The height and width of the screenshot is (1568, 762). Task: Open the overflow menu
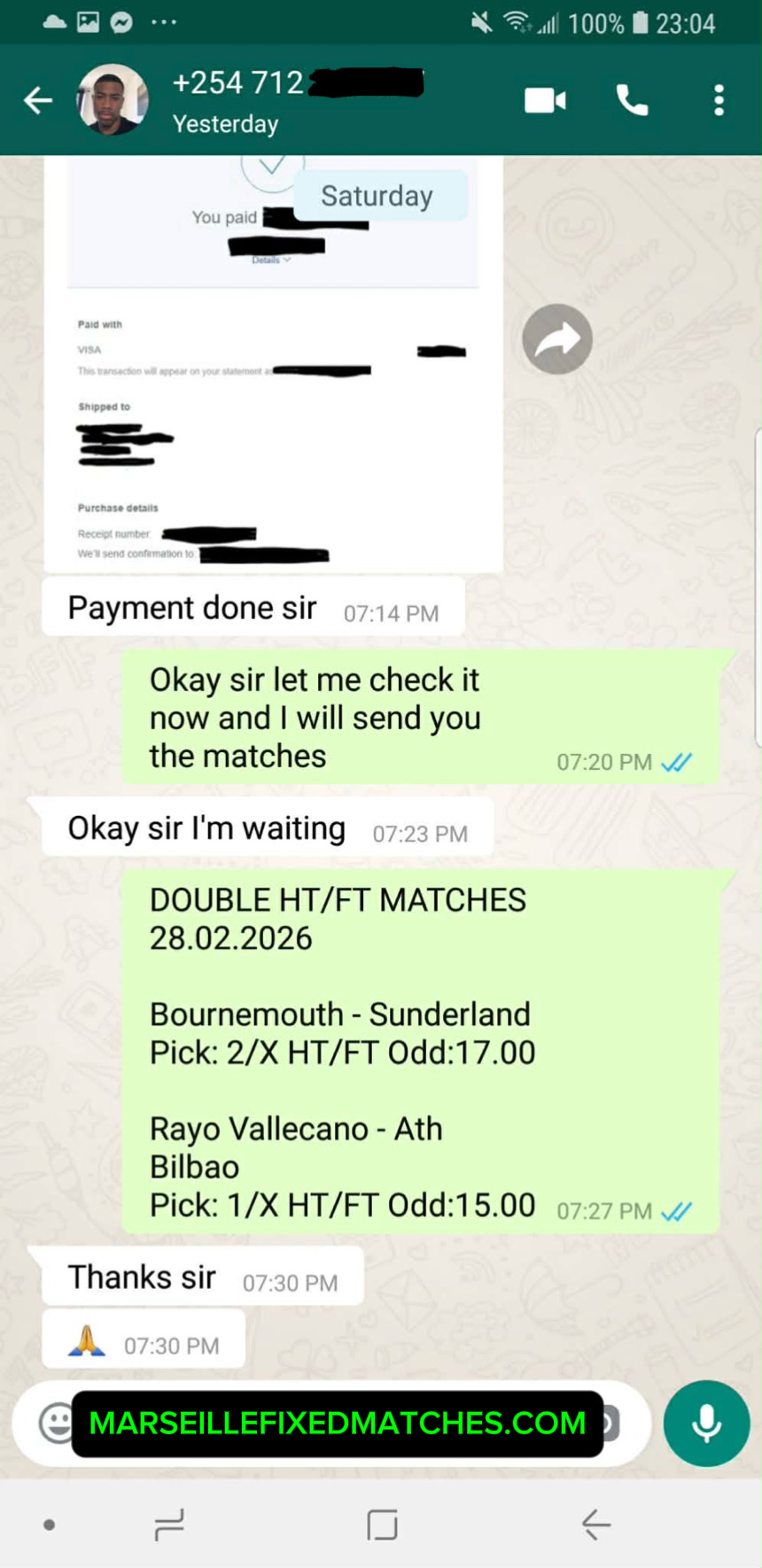click(719, 100)
